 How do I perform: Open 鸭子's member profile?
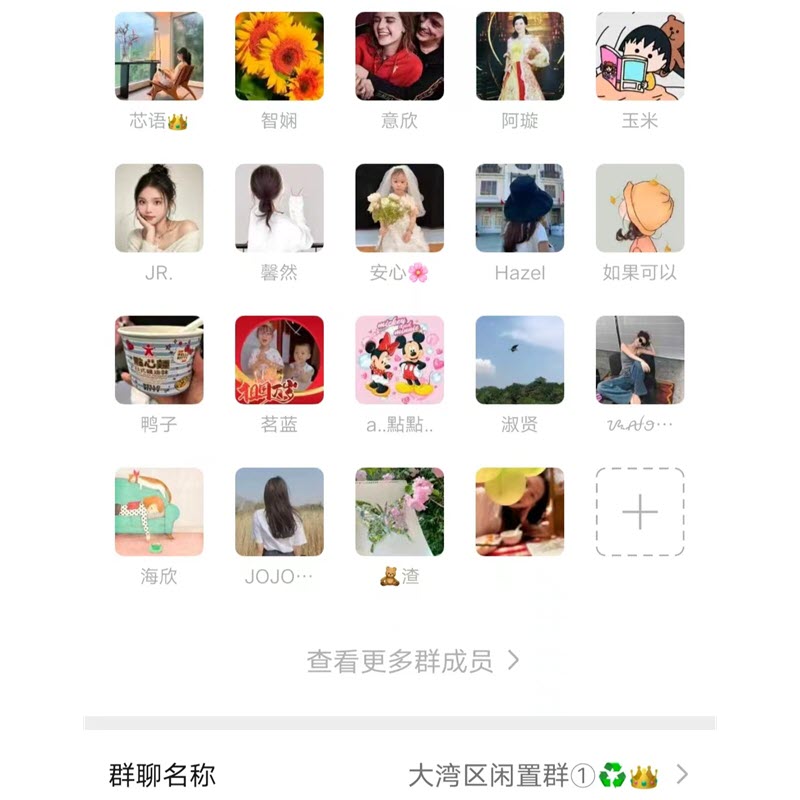click(159, 360)
